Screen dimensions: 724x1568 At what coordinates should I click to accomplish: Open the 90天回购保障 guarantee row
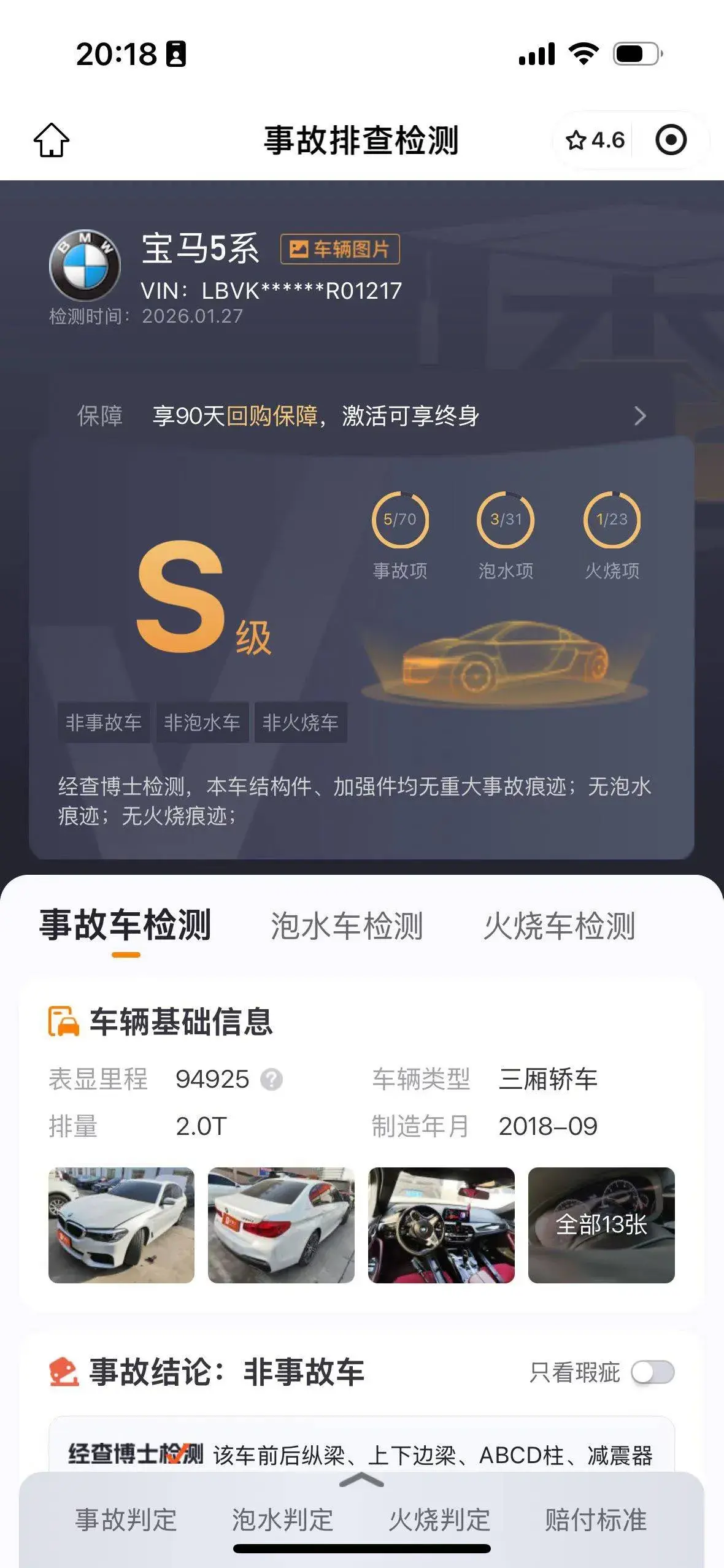(x=362, y=416)
